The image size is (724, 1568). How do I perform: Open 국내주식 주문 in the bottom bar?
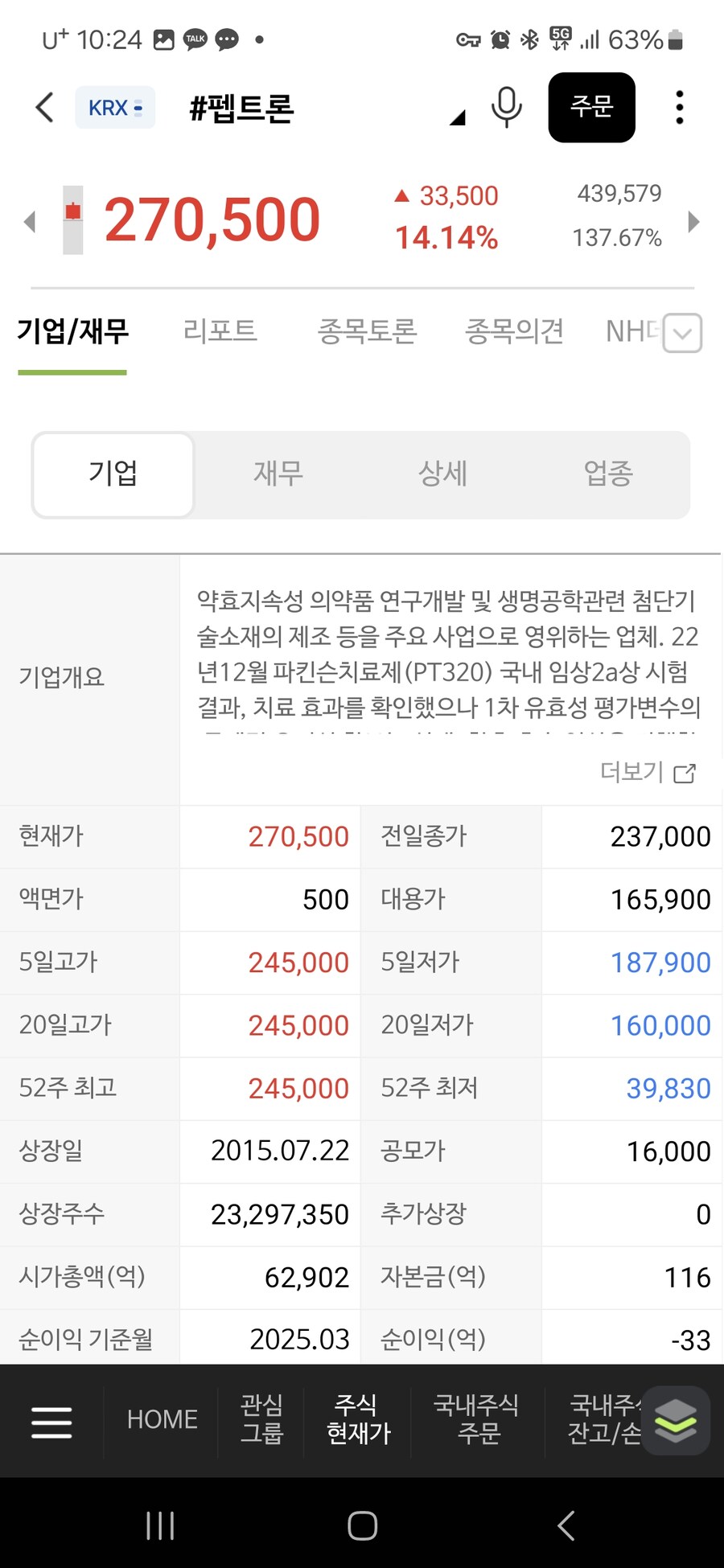(477, 1419)
